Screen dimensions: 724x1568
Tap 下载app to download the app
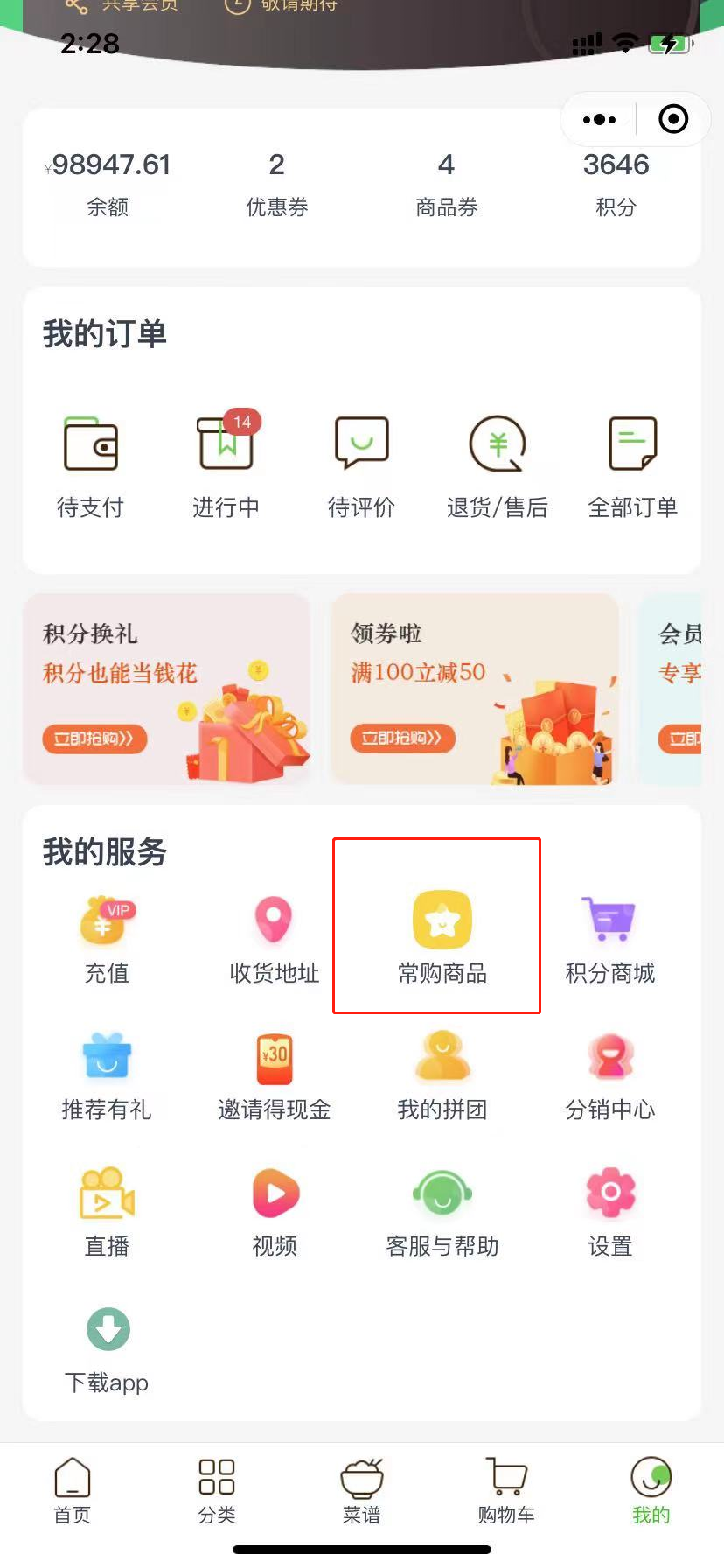(107, 1347)
